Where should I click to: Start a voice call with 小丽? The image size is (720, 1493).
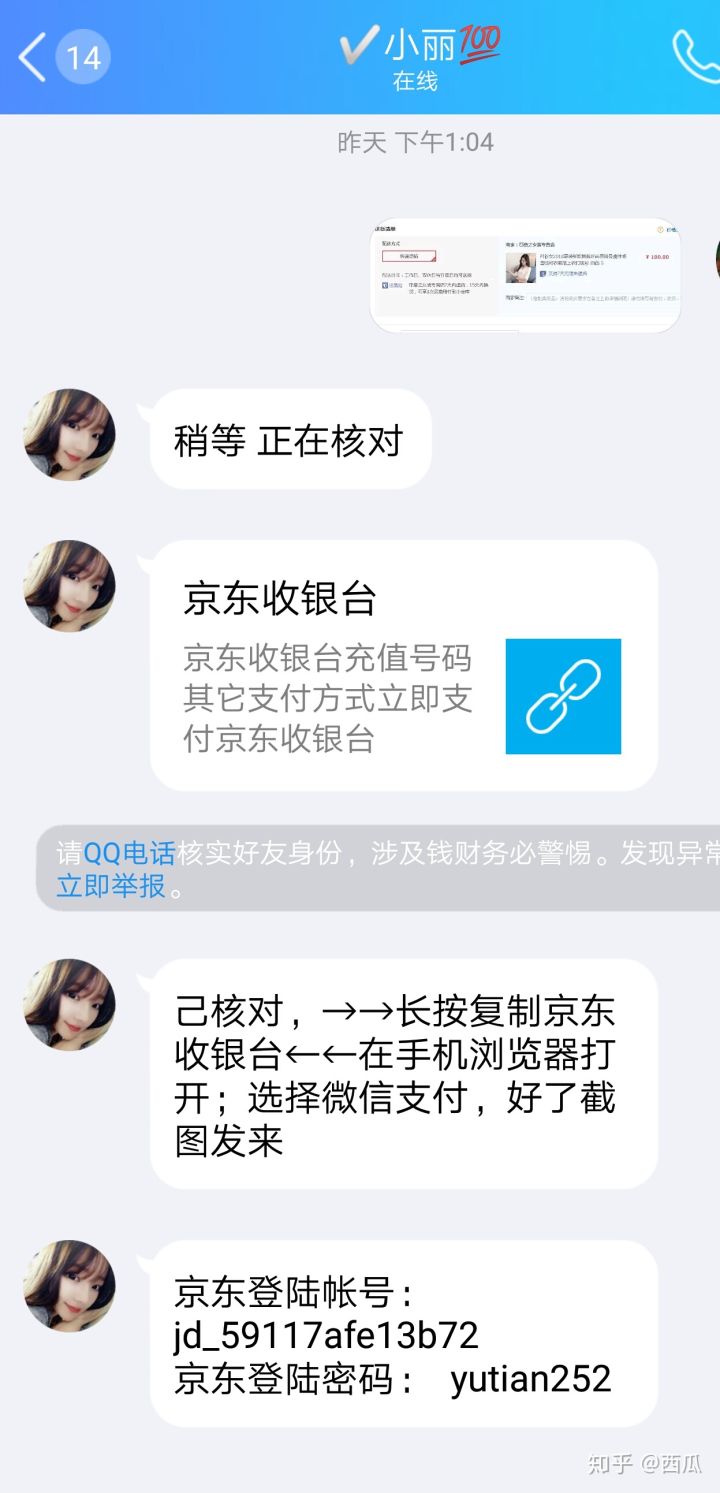(x=696, y=56)
